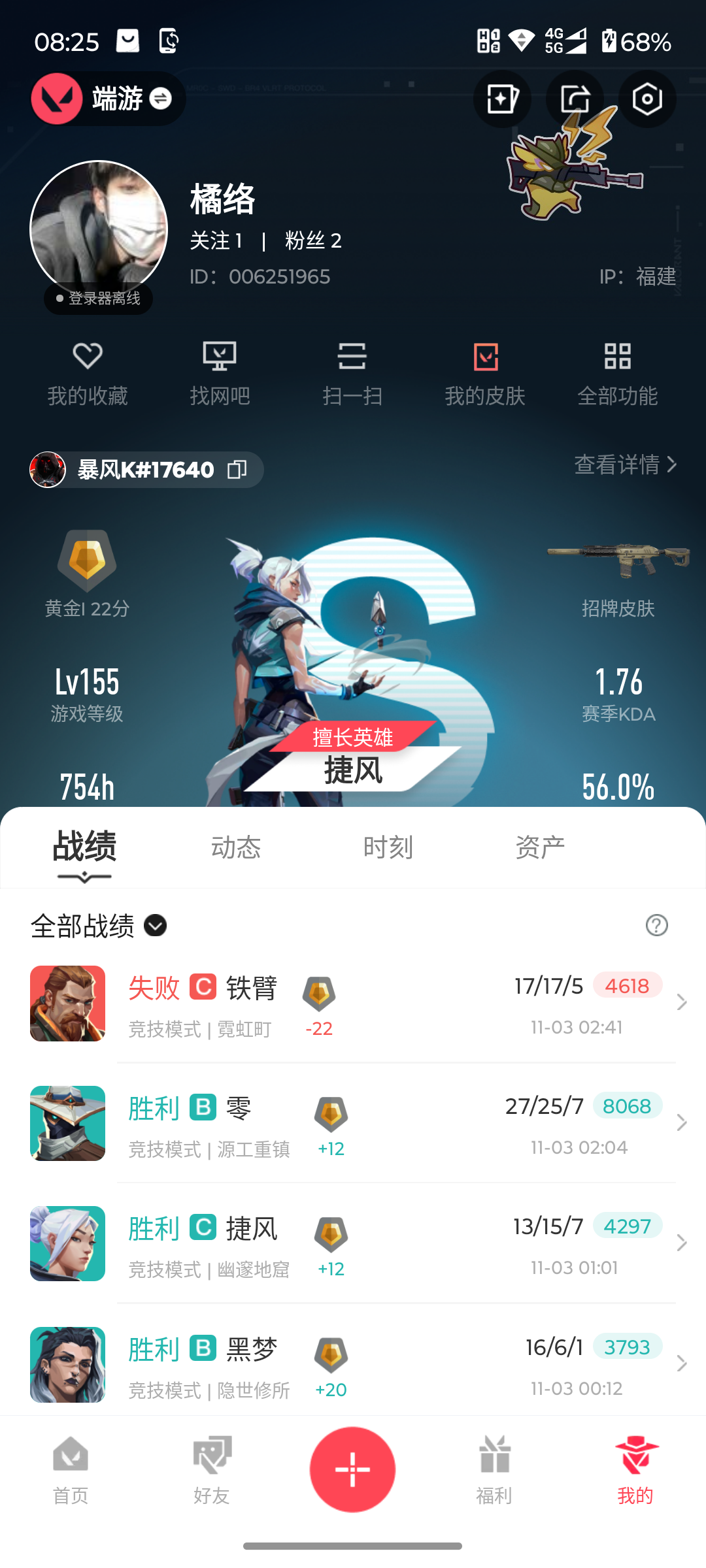Go to the 首页 home tab
706x1568 pixels.
pyautogui.click(x=71, y=1470)
